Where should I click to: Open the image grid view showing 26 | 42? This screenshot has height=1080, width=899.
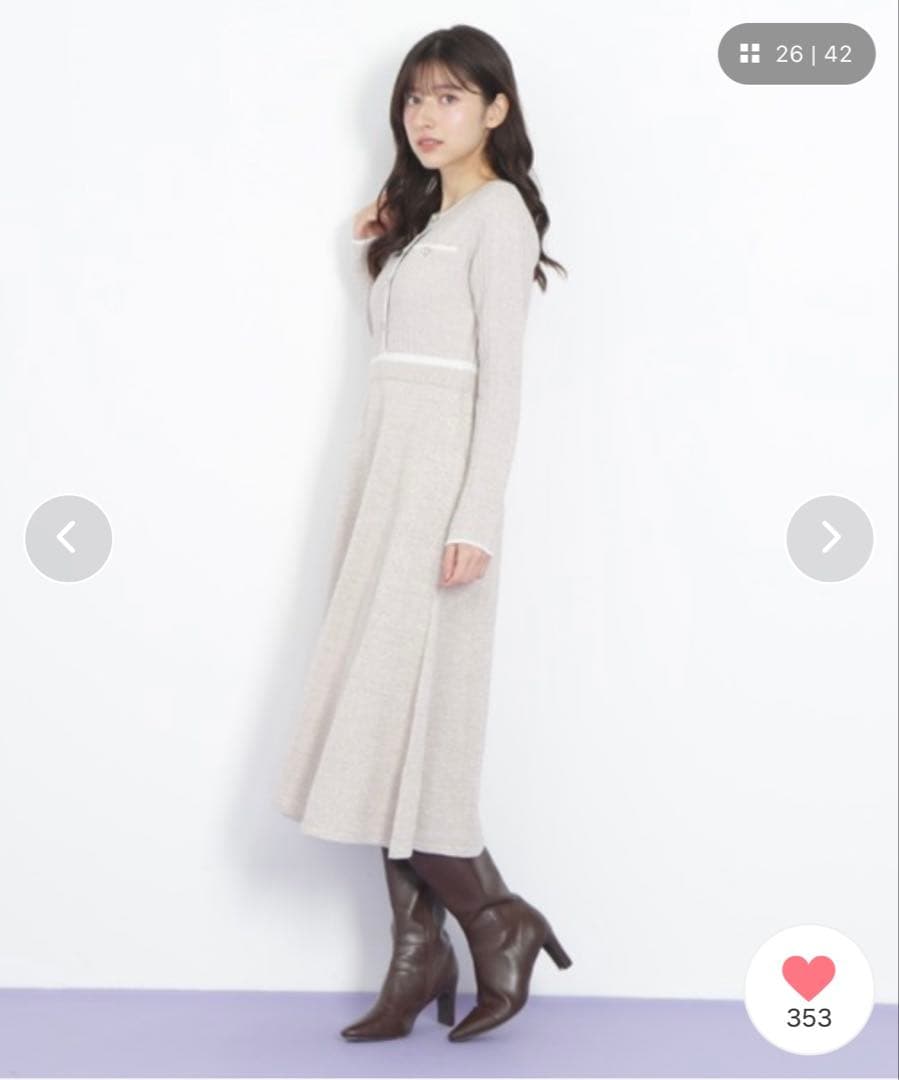(796, 54)
